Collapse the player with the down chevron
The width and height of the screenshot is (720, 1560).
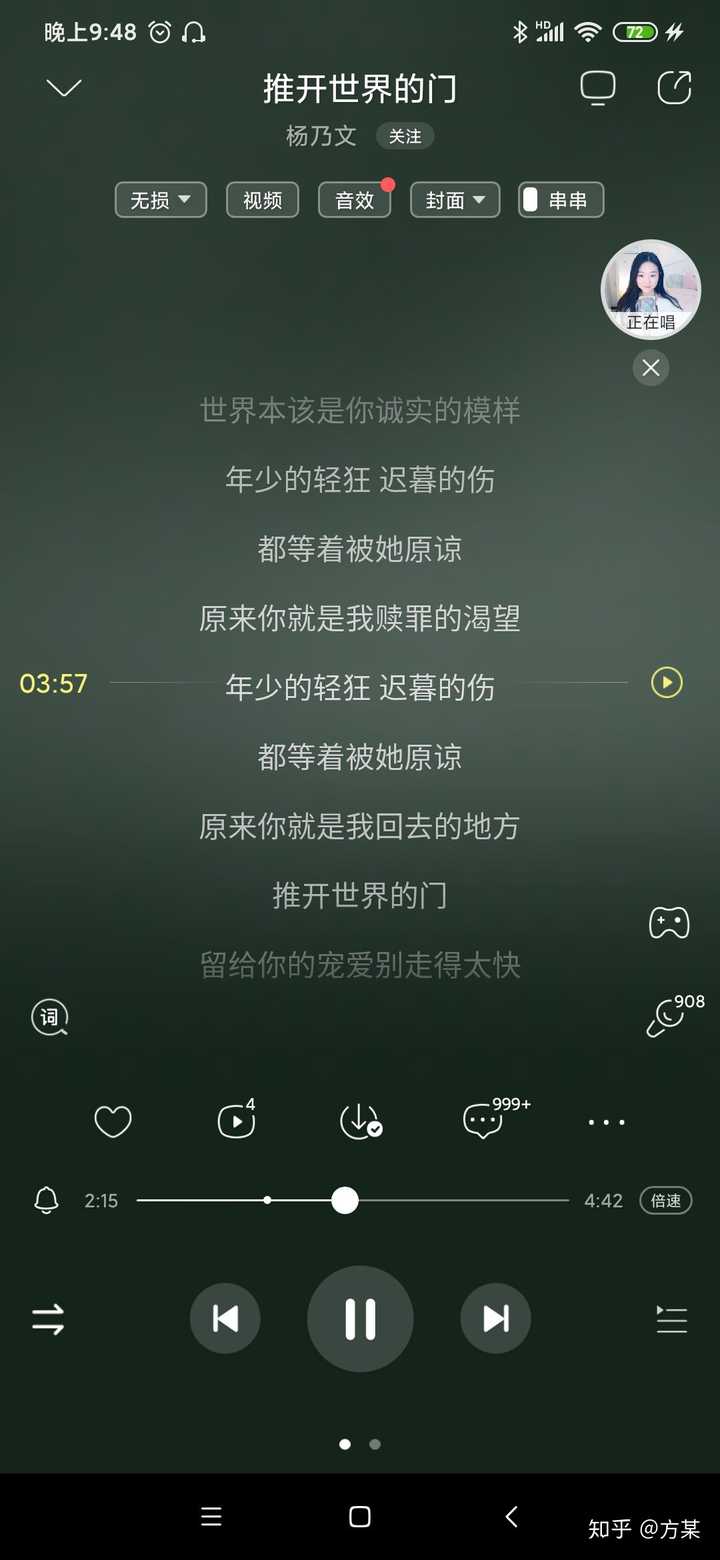point(64,88)
